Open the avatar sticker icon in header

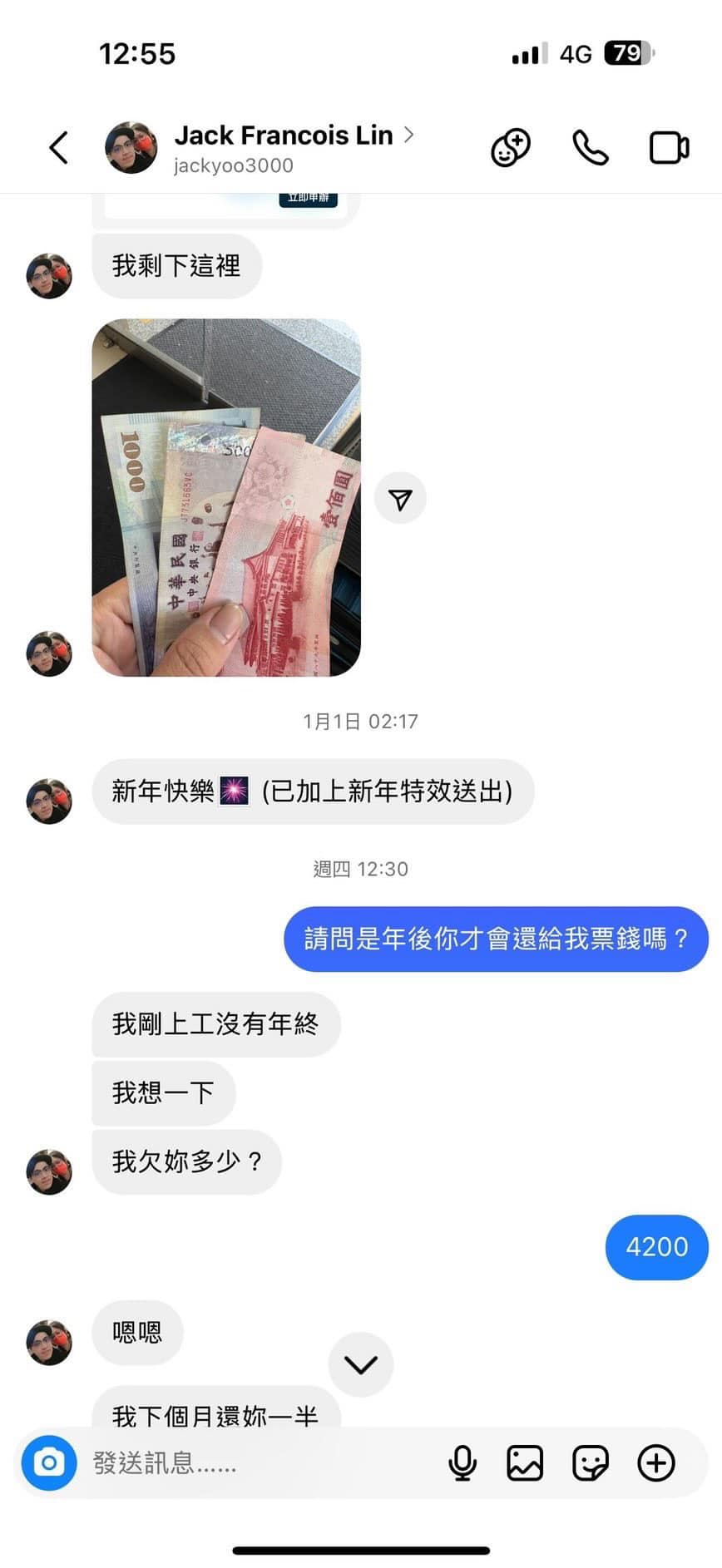[510, 148]
